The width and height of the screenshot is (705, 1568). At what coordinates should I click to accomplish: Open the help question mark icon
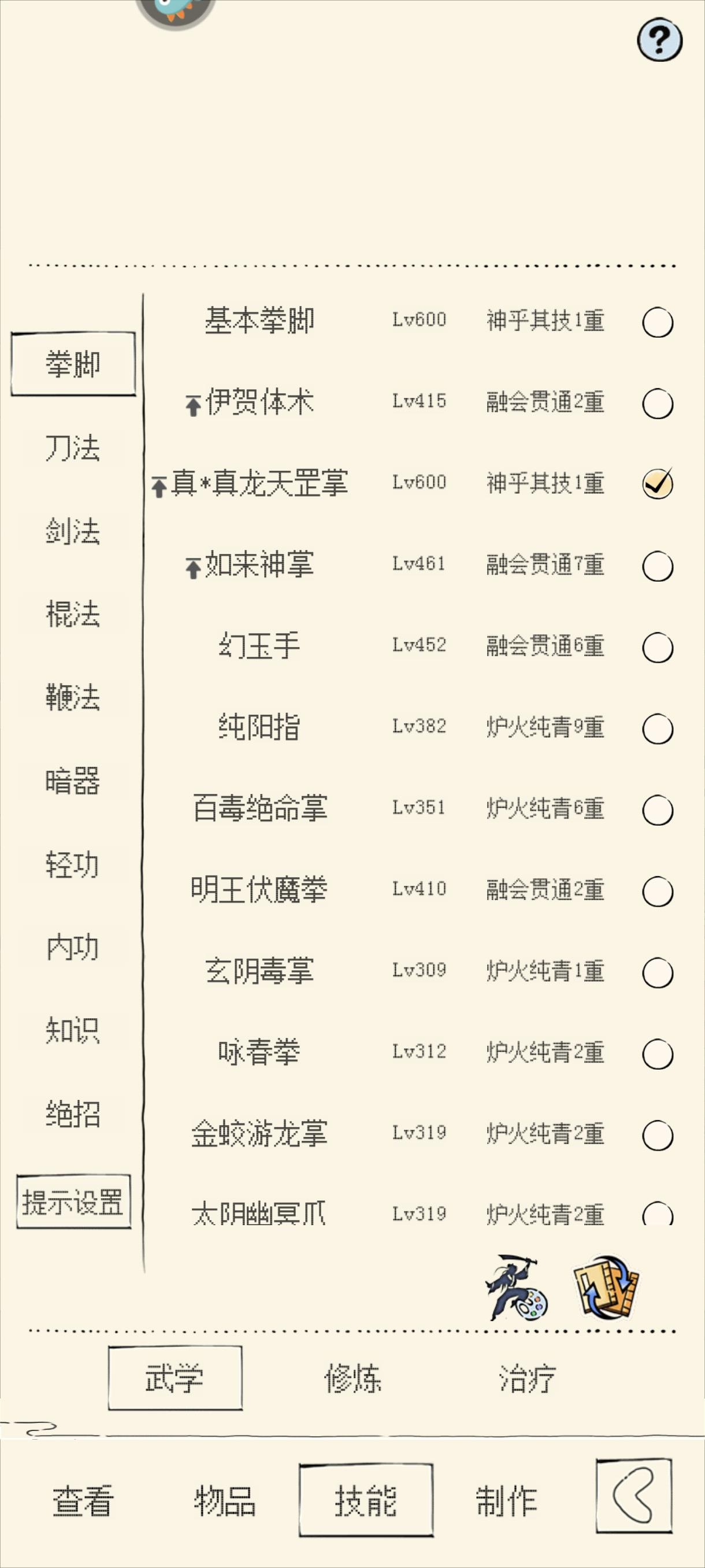point(660,40)
